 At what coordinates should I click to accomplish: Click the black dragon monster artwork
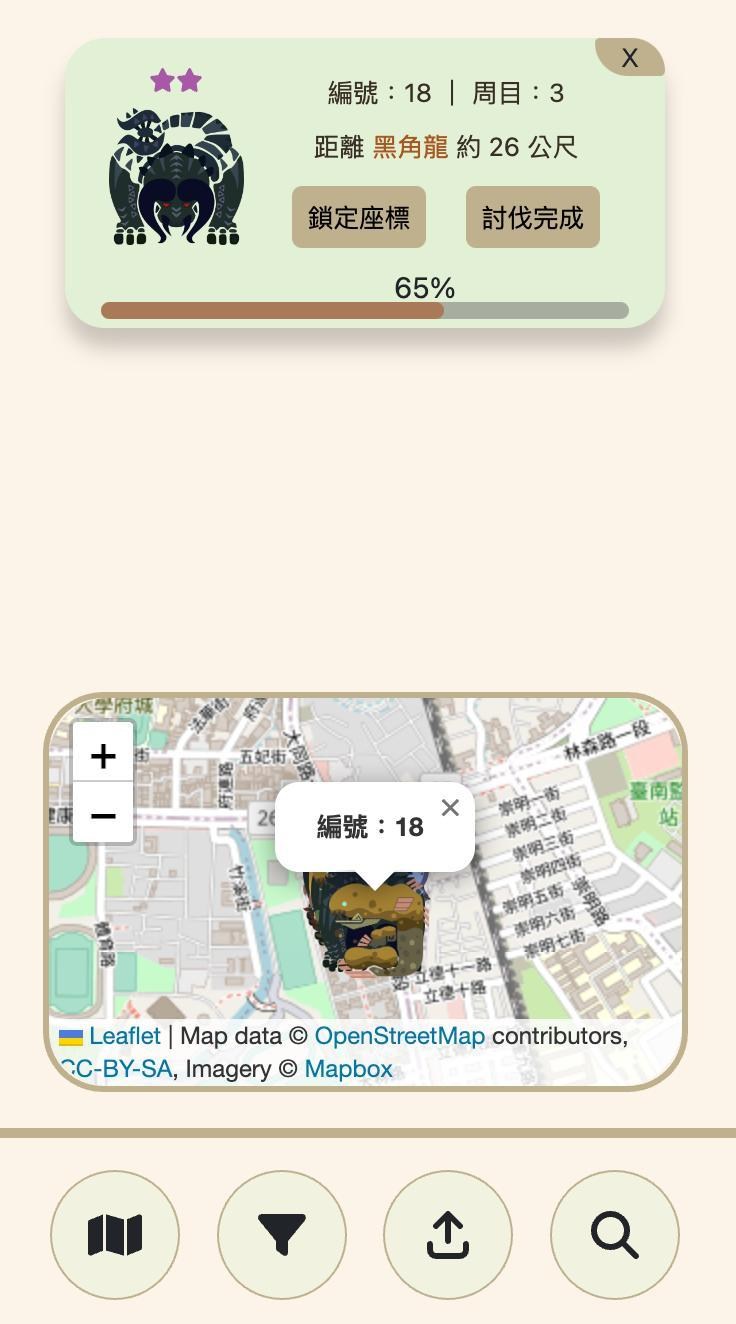pyautogui.click(x=175, y=175)
